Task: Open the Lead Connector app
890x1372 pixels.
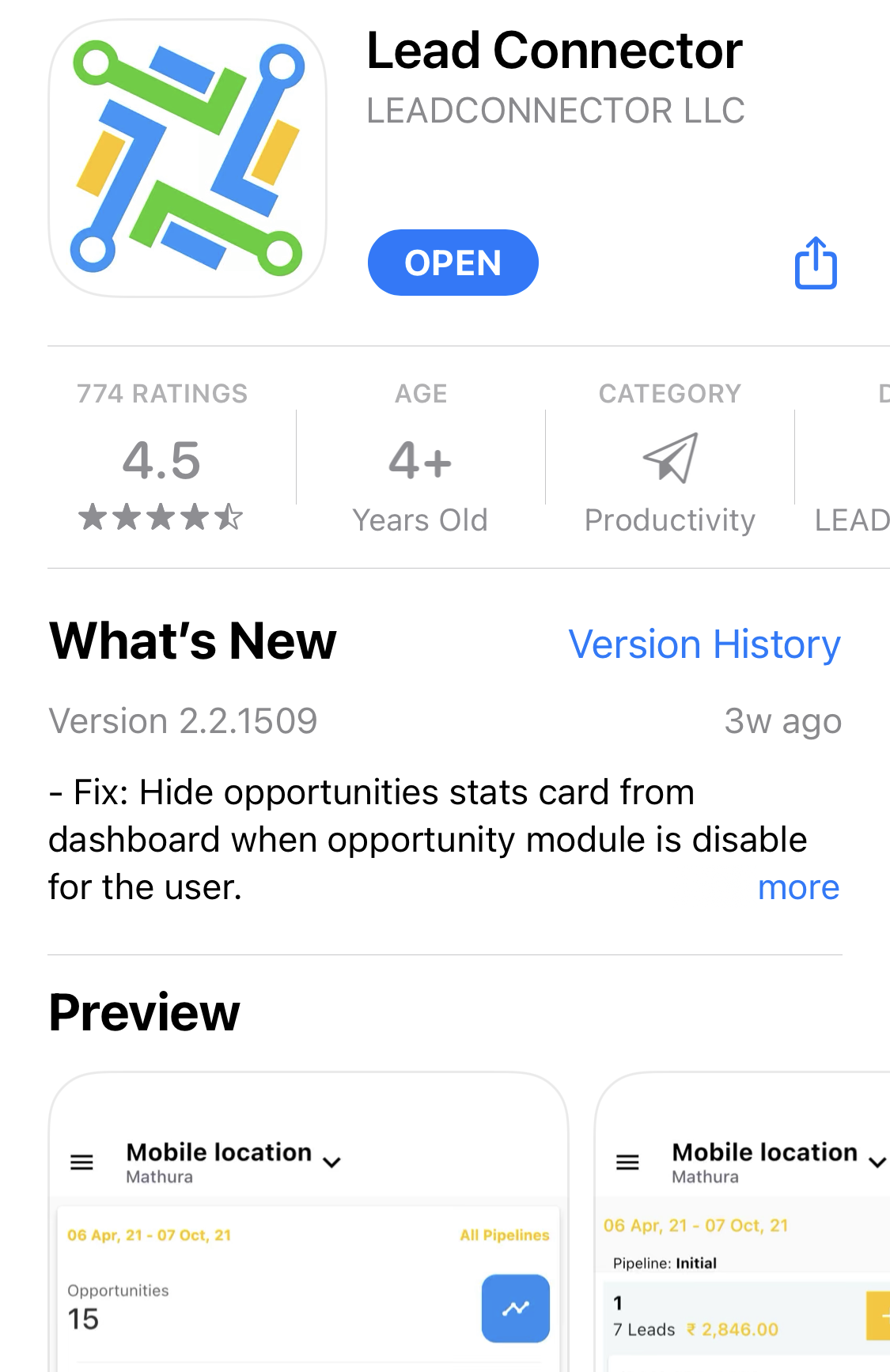Action: point(453,263)
